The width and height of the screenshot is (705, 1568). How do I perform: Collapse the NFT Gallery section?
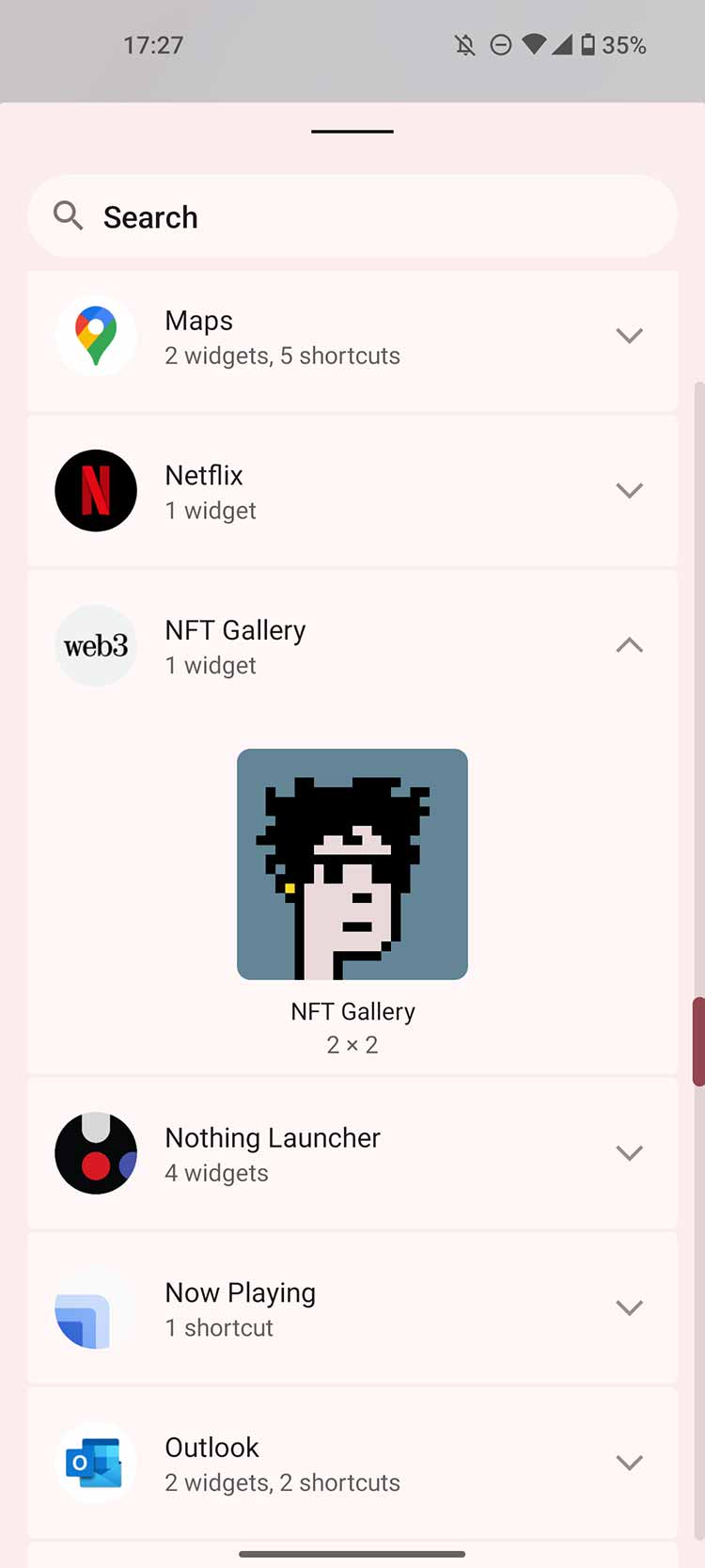[x=629, y=645]
